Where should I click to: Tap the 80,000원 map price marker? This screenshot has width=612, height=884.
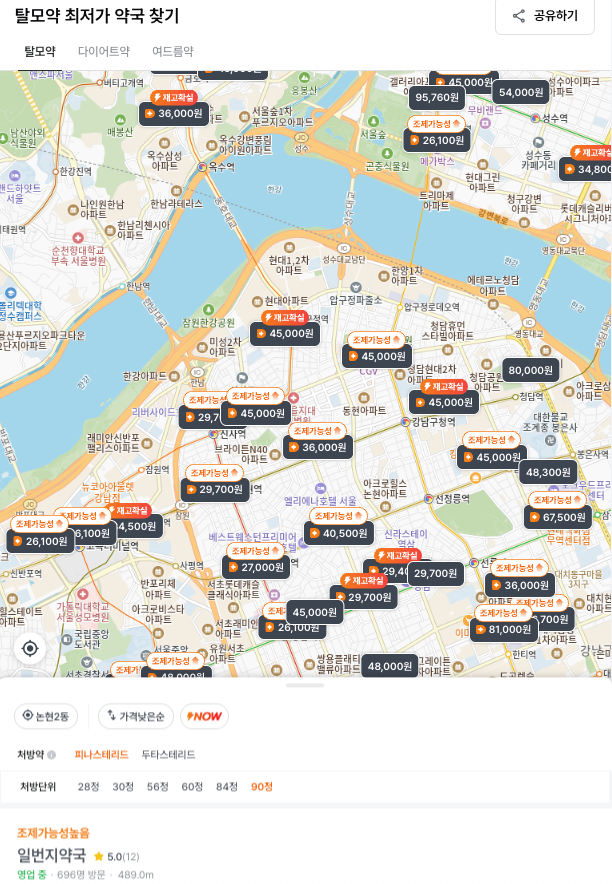530,370
